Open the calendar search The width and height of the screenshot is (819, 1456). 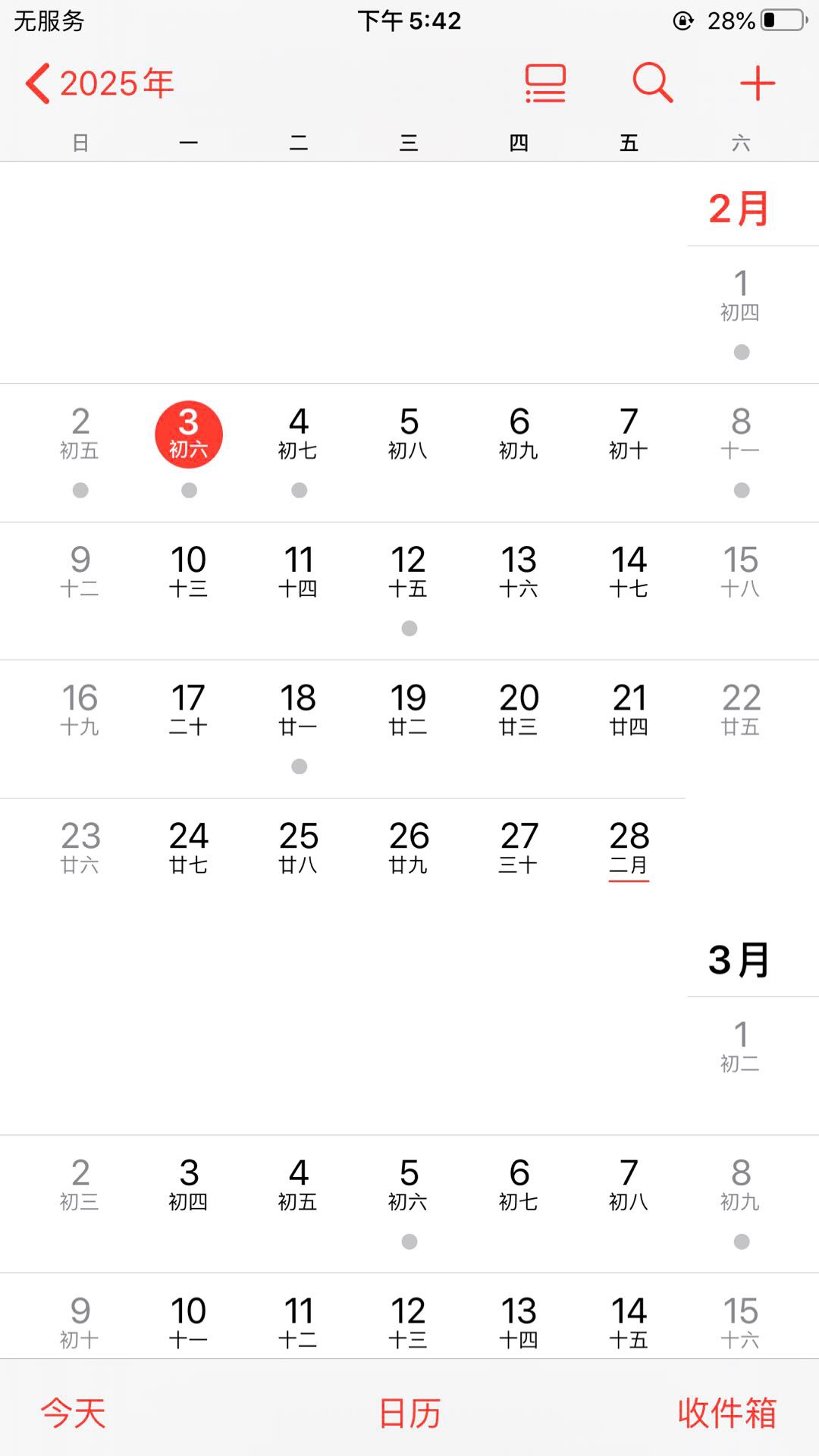coord(653,83)
